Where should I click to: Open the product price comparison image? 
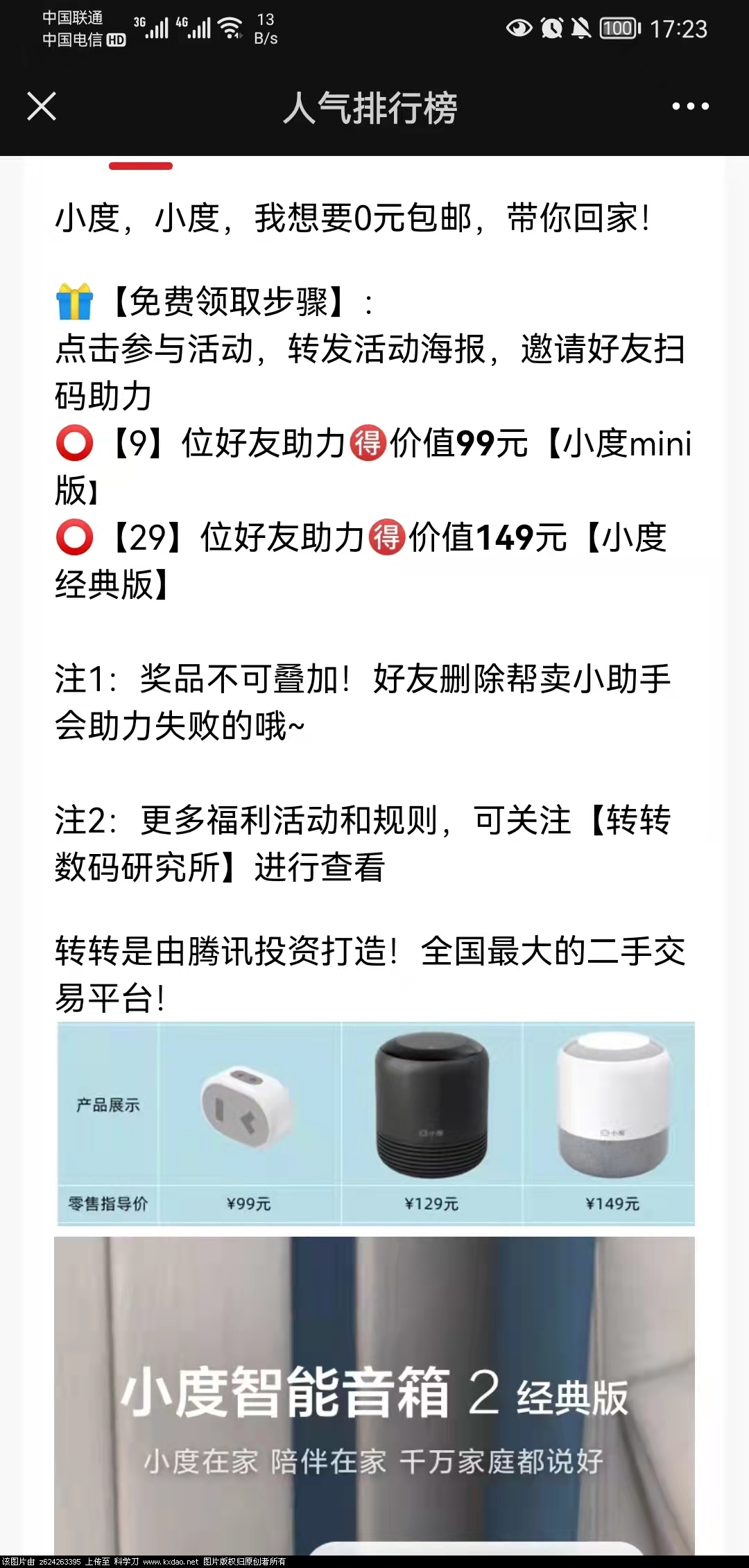pos(375,1124)
